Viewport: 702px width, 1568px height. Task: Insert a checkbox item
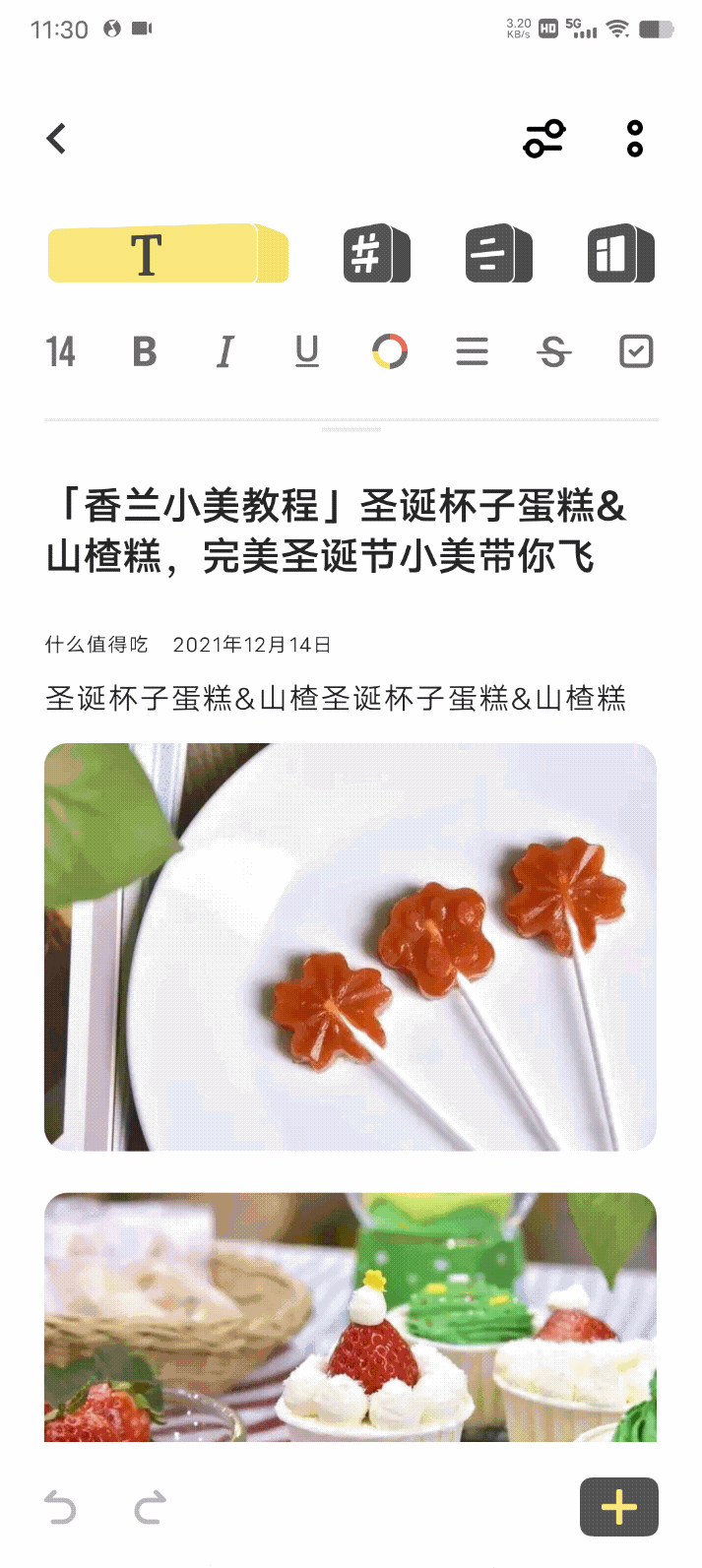[636, 351]
